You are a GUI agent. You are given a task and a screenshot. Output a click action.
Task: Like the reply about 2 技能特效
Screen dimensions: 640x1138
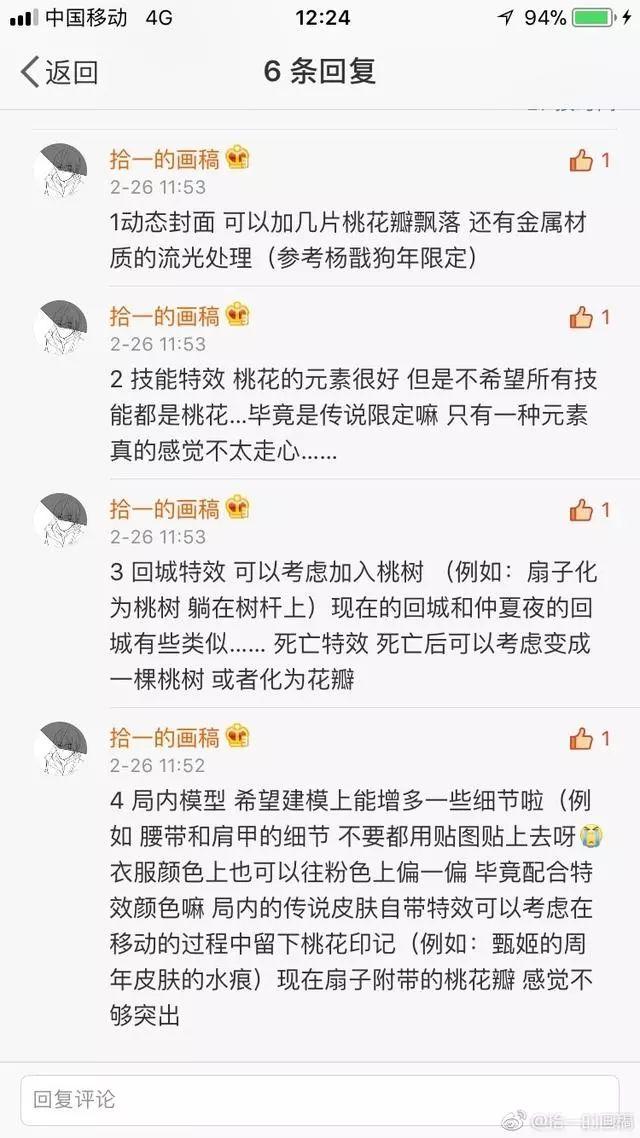[582, 318]
